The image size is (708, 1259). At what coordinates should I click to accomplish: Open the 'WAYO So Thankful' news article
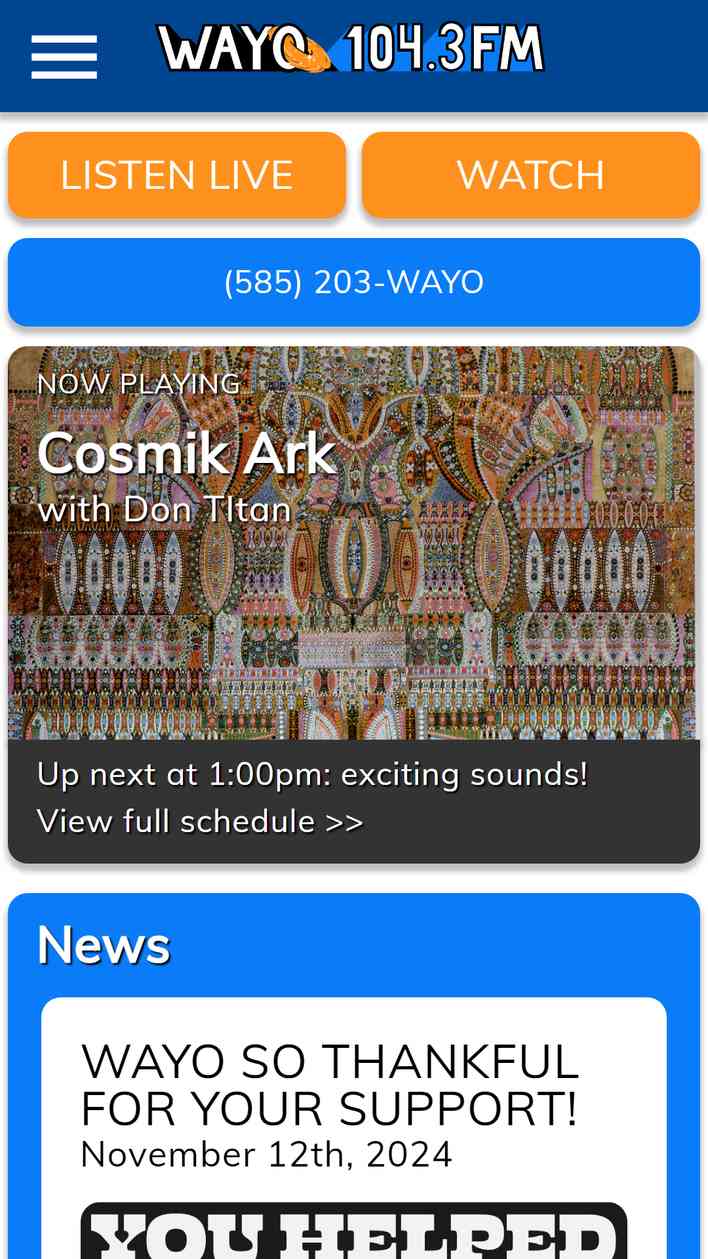tap(329, 1085)
